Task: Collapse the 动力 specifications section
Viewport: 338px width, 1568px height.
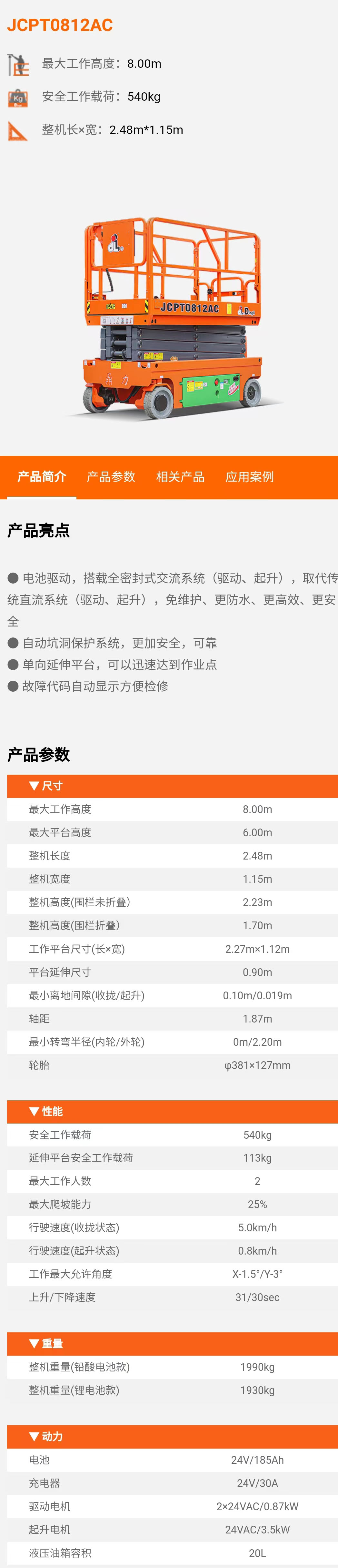Action: pos(45,1437)
